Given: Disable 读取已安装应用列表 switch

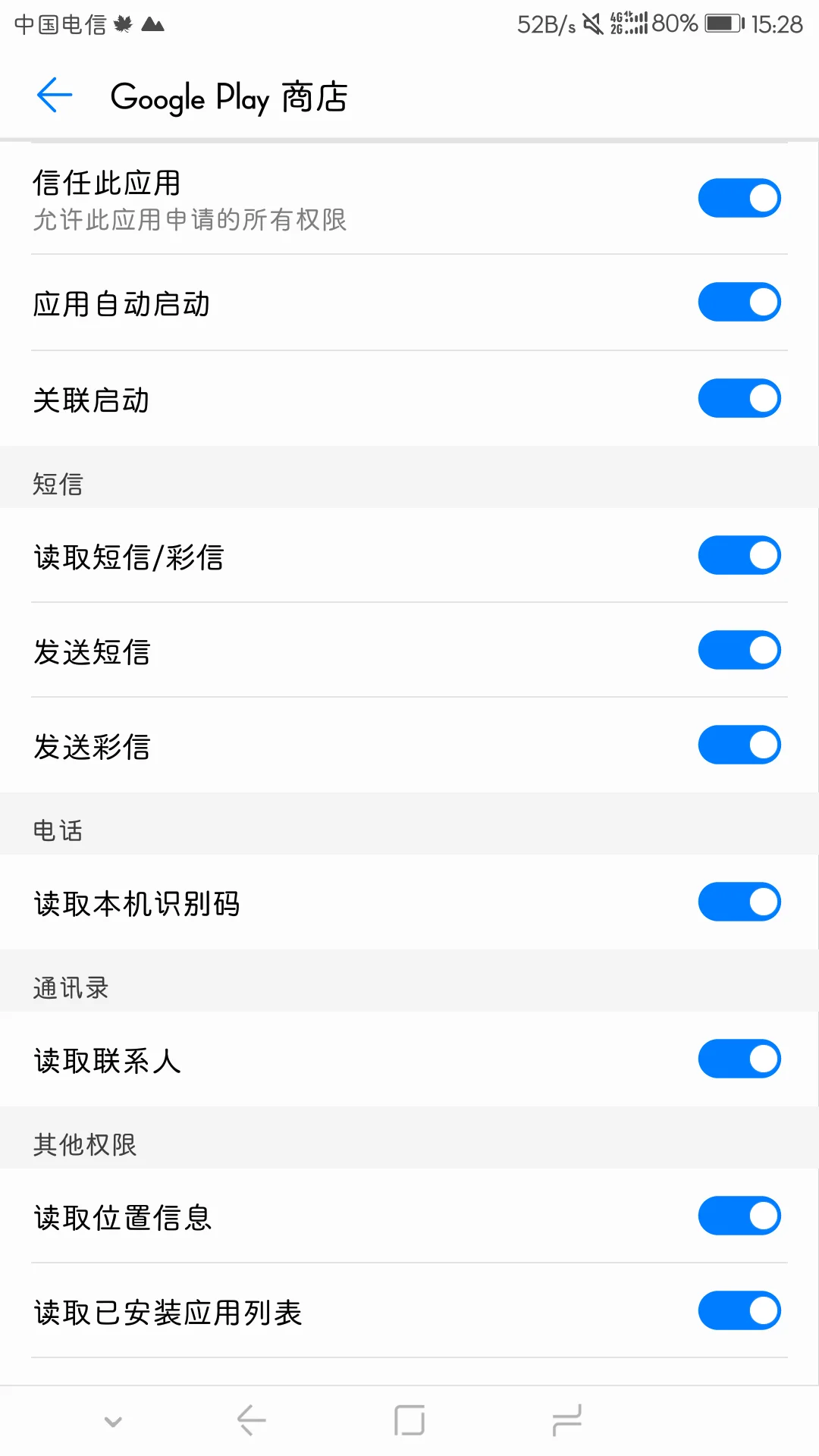Looking at the screenshot, I should coord(739,1310).
